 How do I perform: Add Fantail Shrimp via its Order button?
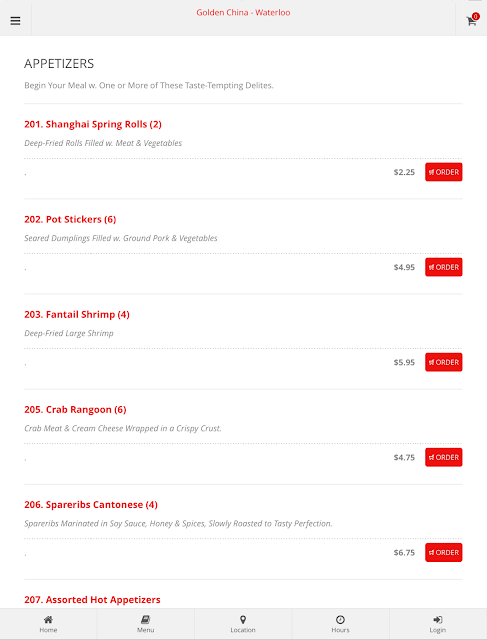coord(443,362)
